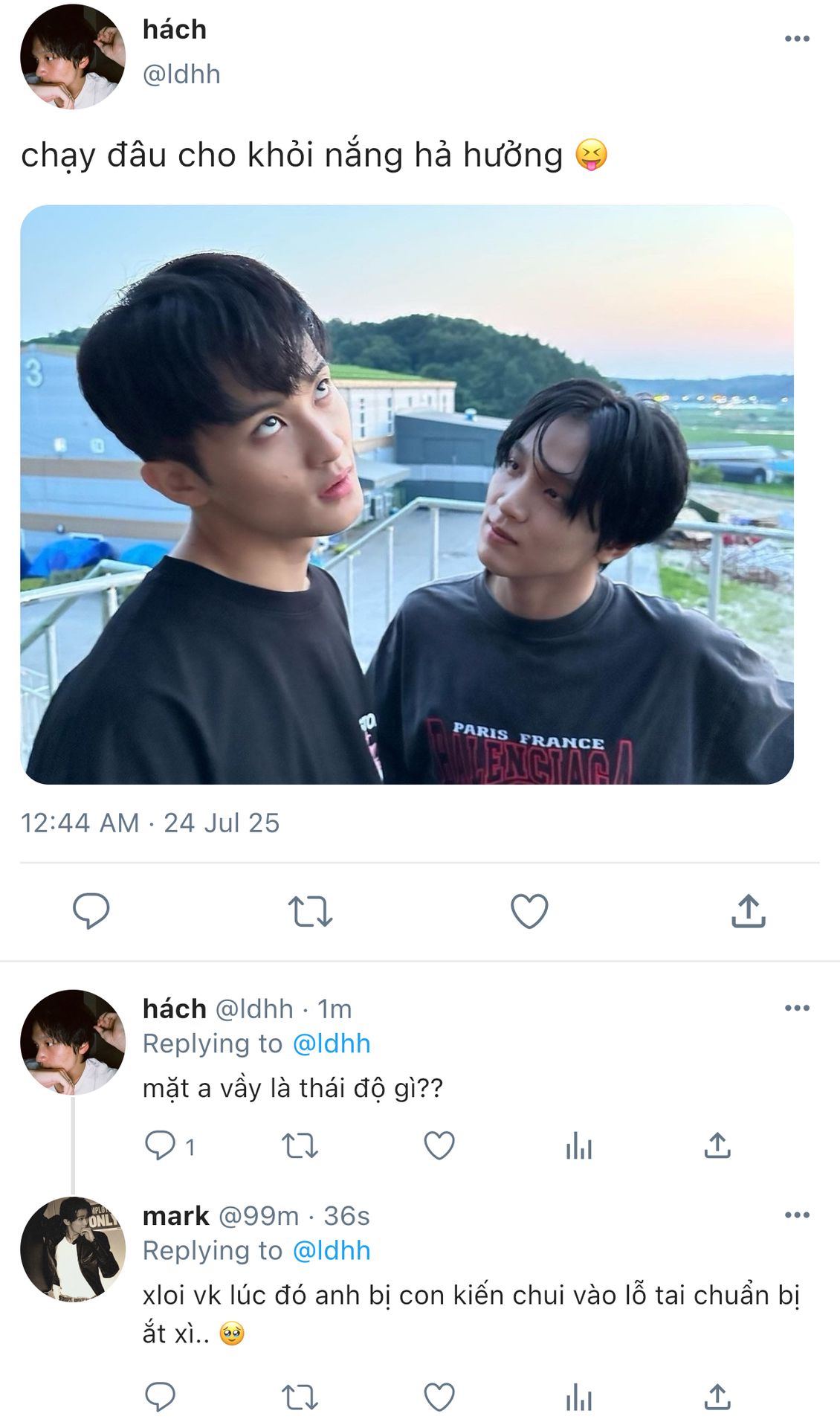The height and width of the screenshot is (1428, 840).
Task: Retweet hách's reply about thái độ
Action: 300,1146
